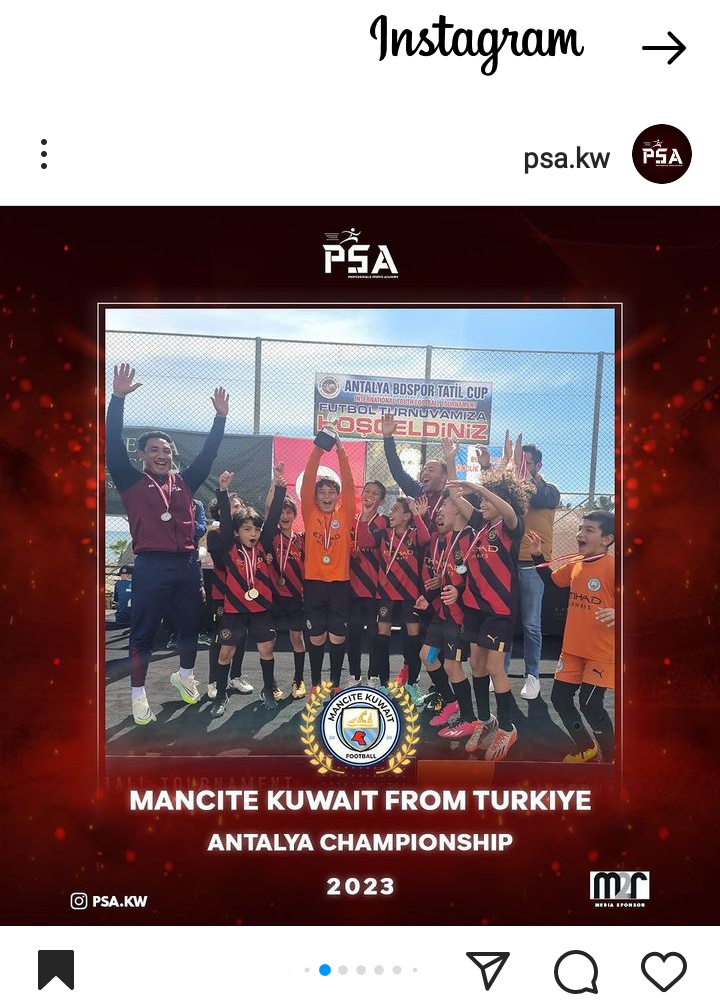Open comments on this post
The width and height of the screenshot is (720, 1004).
pos(576,971)
